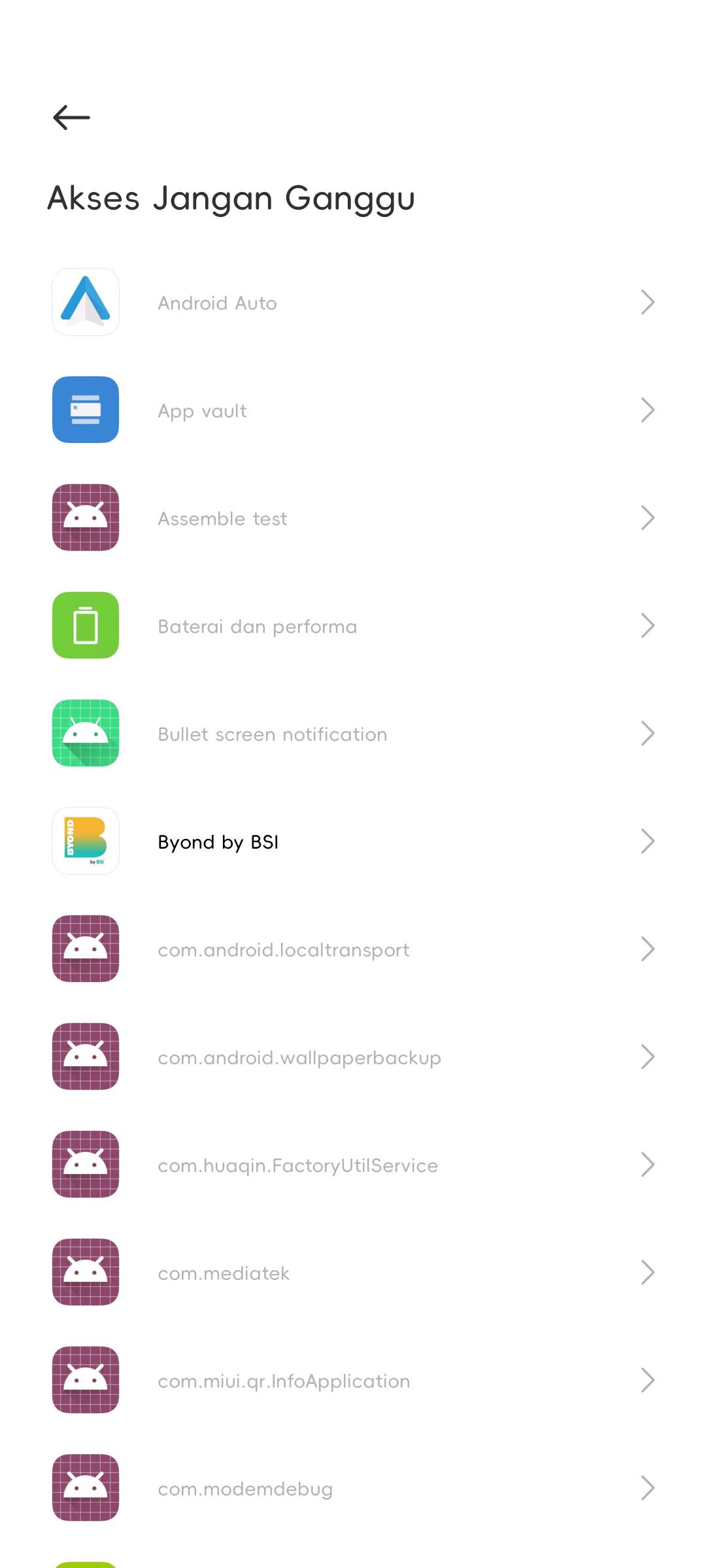The height and width of the screenshot is (1568, 706).
Task: Open Byond by BSI access
Action: (x=353, y=841)
